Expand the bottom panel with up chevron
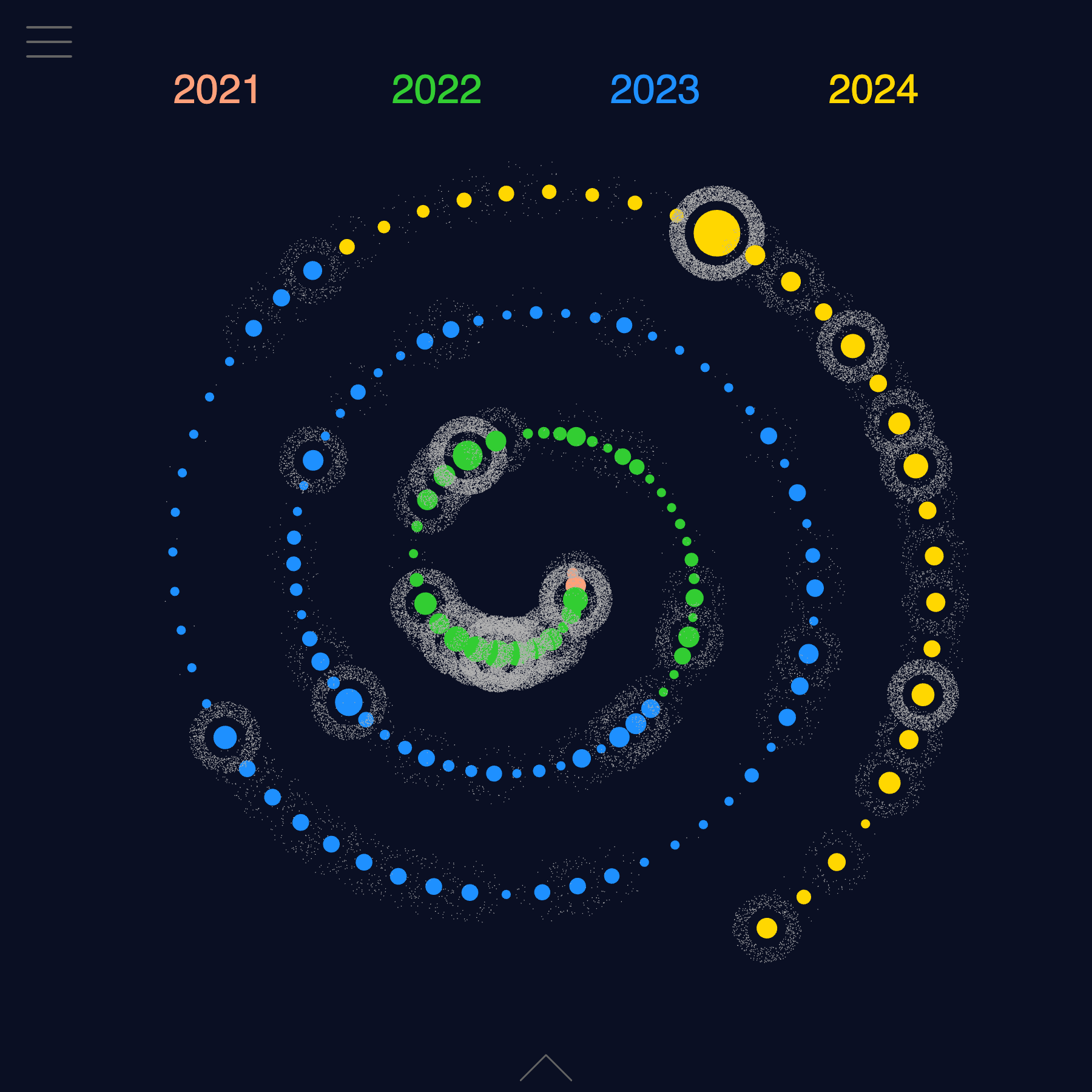1092x1092 pixels. click(x=545, y=1068)
